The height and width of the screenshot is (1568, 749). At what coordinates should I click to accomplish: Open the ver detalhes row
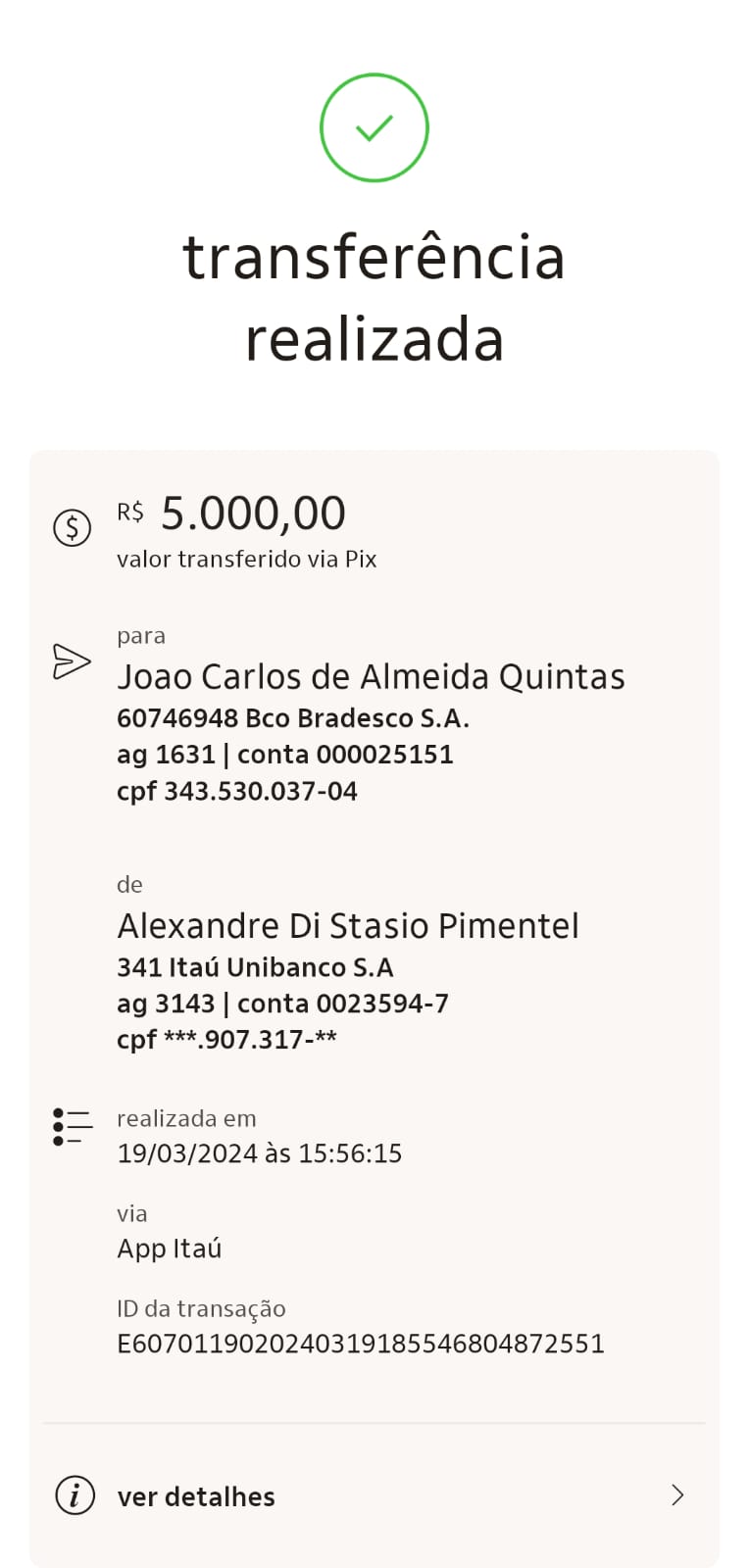point(373,1495)
